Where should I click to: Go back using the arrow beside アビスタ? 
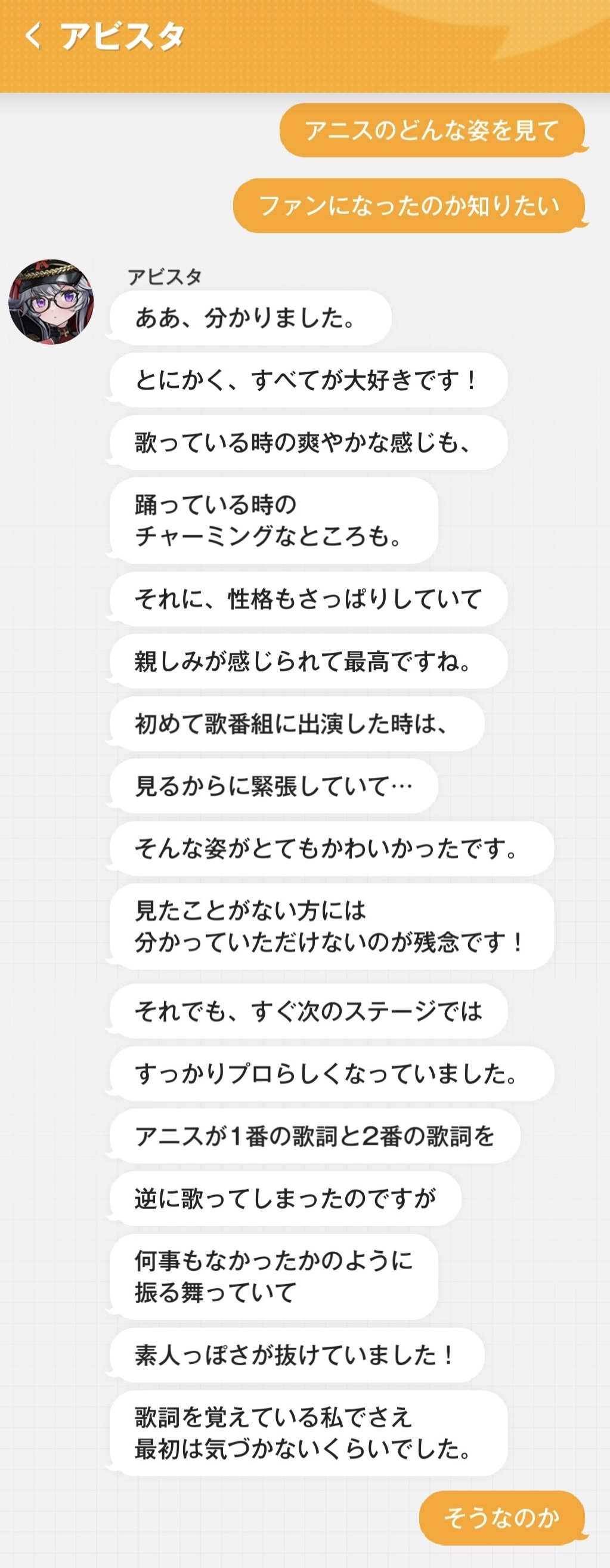coord(33,36)
